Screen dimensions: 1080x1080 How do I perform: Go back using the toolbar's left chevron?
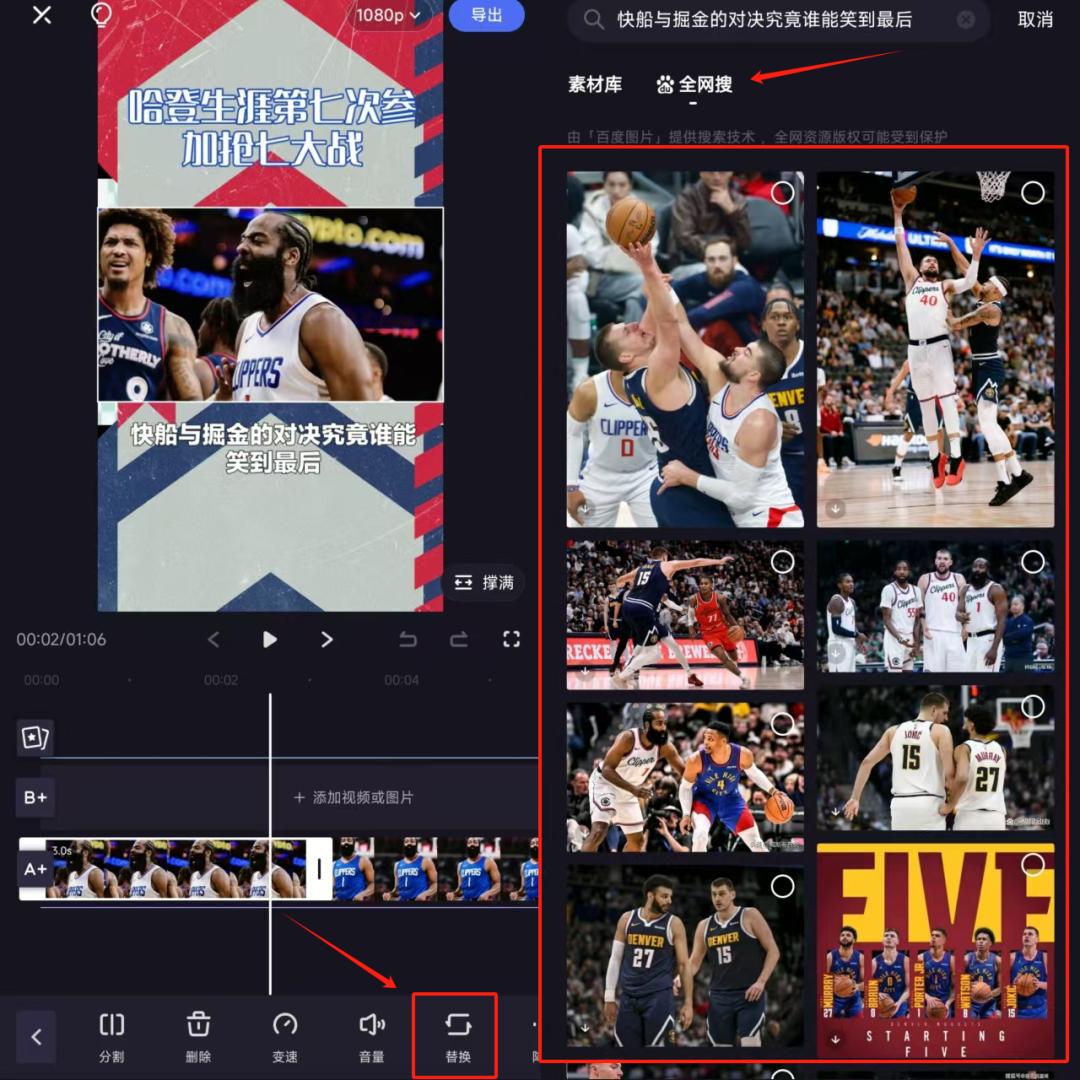click(36, 1037)
